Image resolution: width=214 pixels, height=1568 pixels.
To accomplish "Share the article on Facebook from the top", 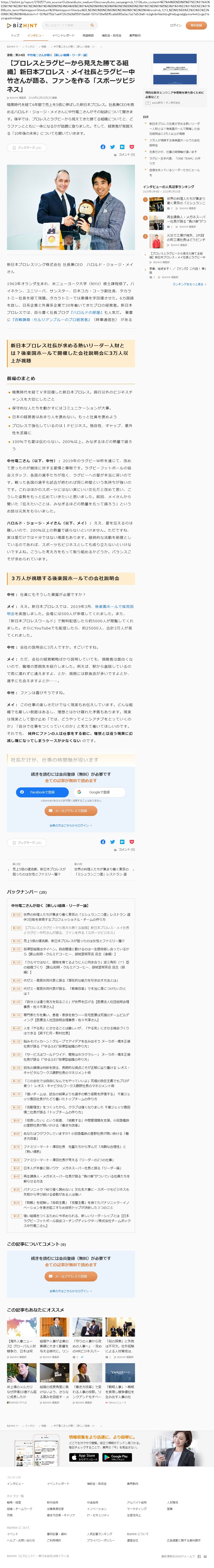I will click(x=102, y=147).
